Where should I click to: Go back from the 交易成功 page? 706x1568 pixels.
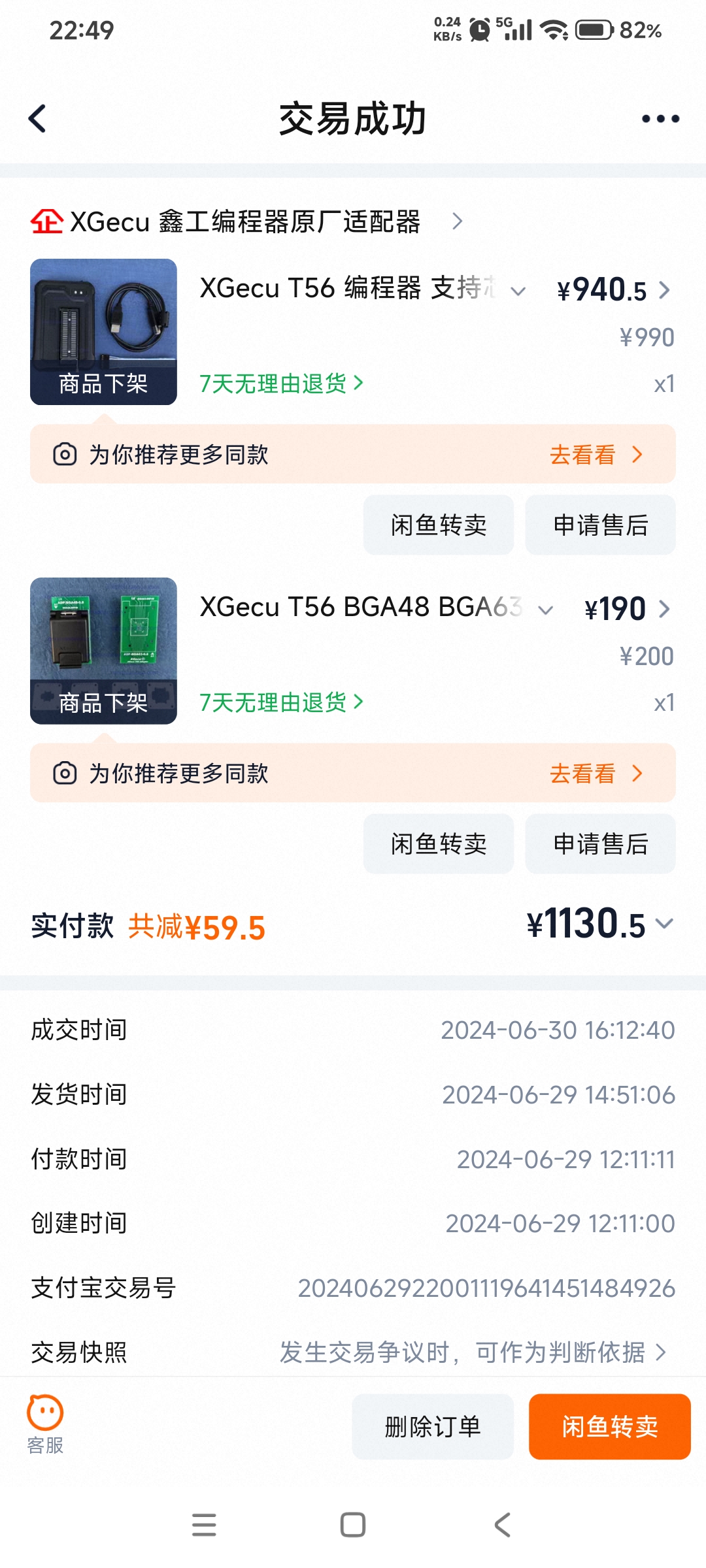[38, 119]
